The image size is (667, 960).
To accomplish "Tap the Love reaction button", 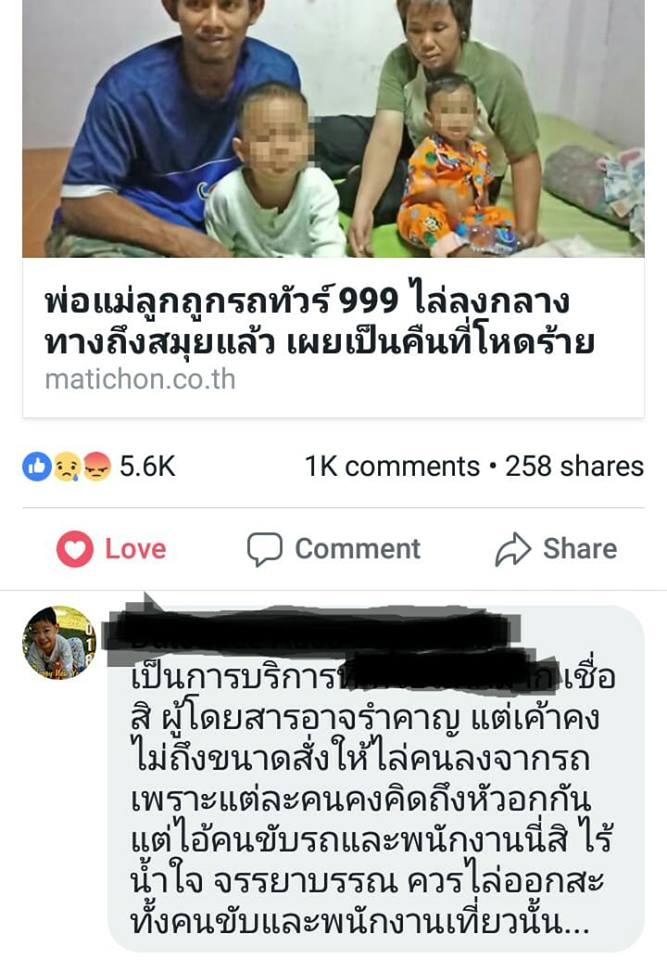I will click(x=111, y=549).
